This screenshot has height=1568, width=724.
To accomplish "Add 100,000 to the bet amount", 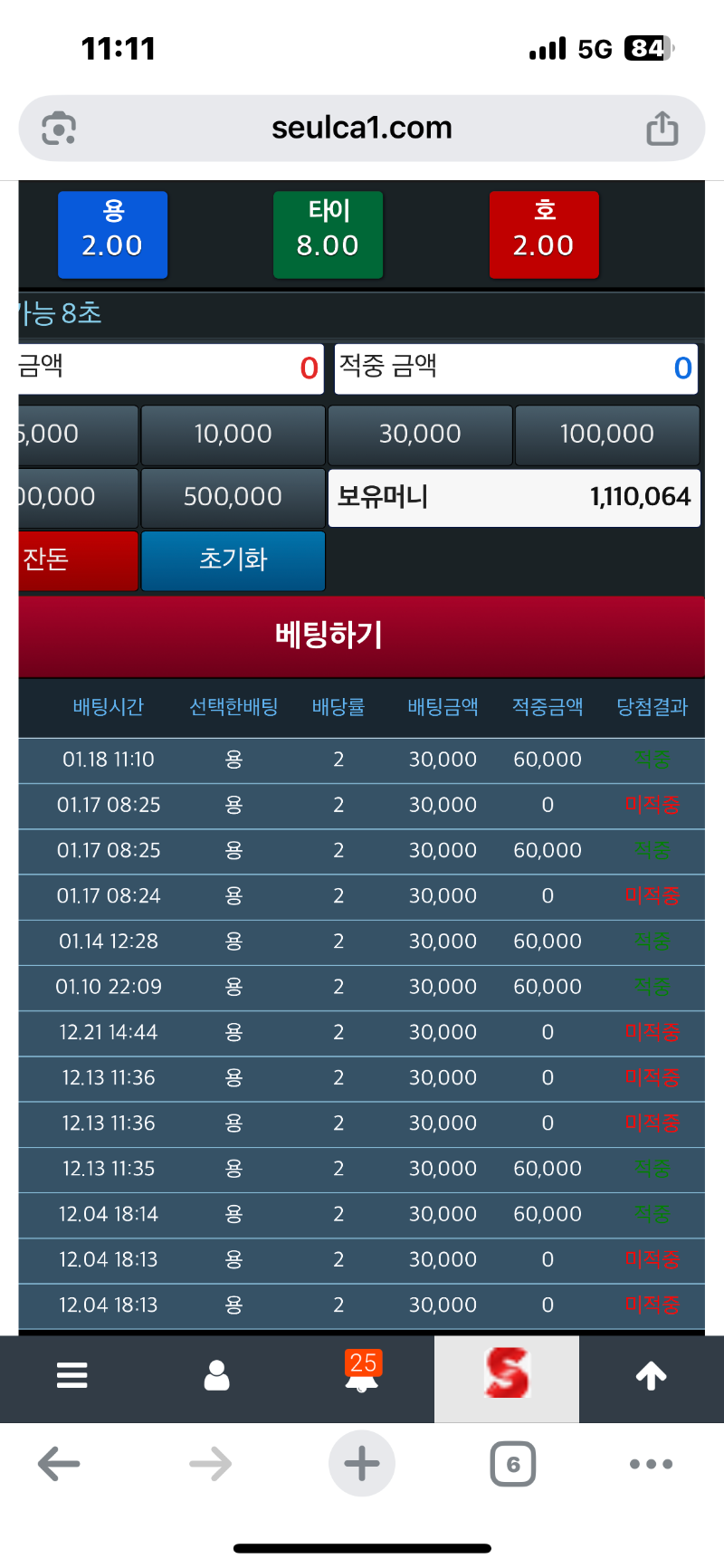I will (x=606, y=435).
